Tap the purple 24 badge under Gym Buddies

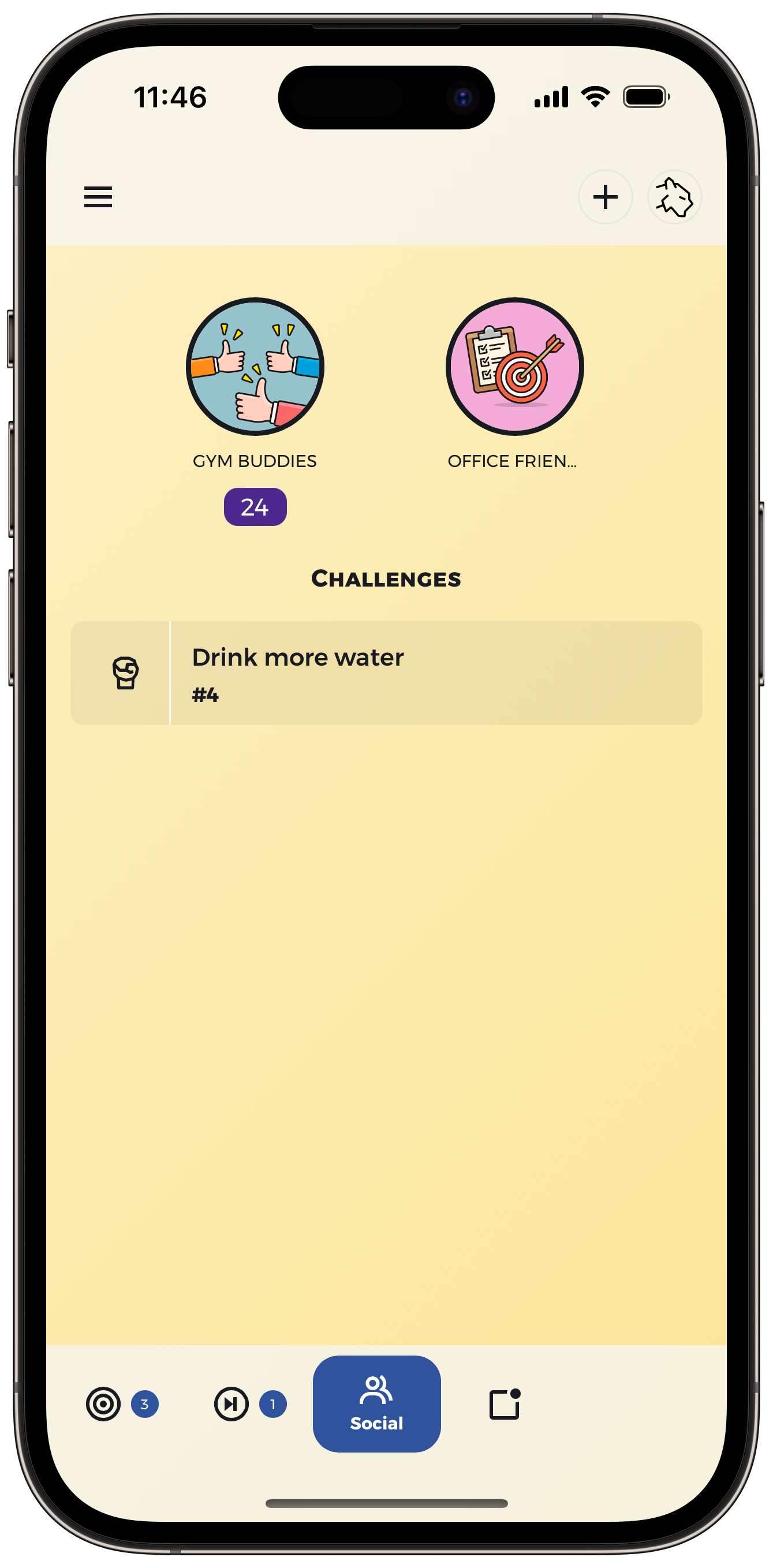point(255,506)
